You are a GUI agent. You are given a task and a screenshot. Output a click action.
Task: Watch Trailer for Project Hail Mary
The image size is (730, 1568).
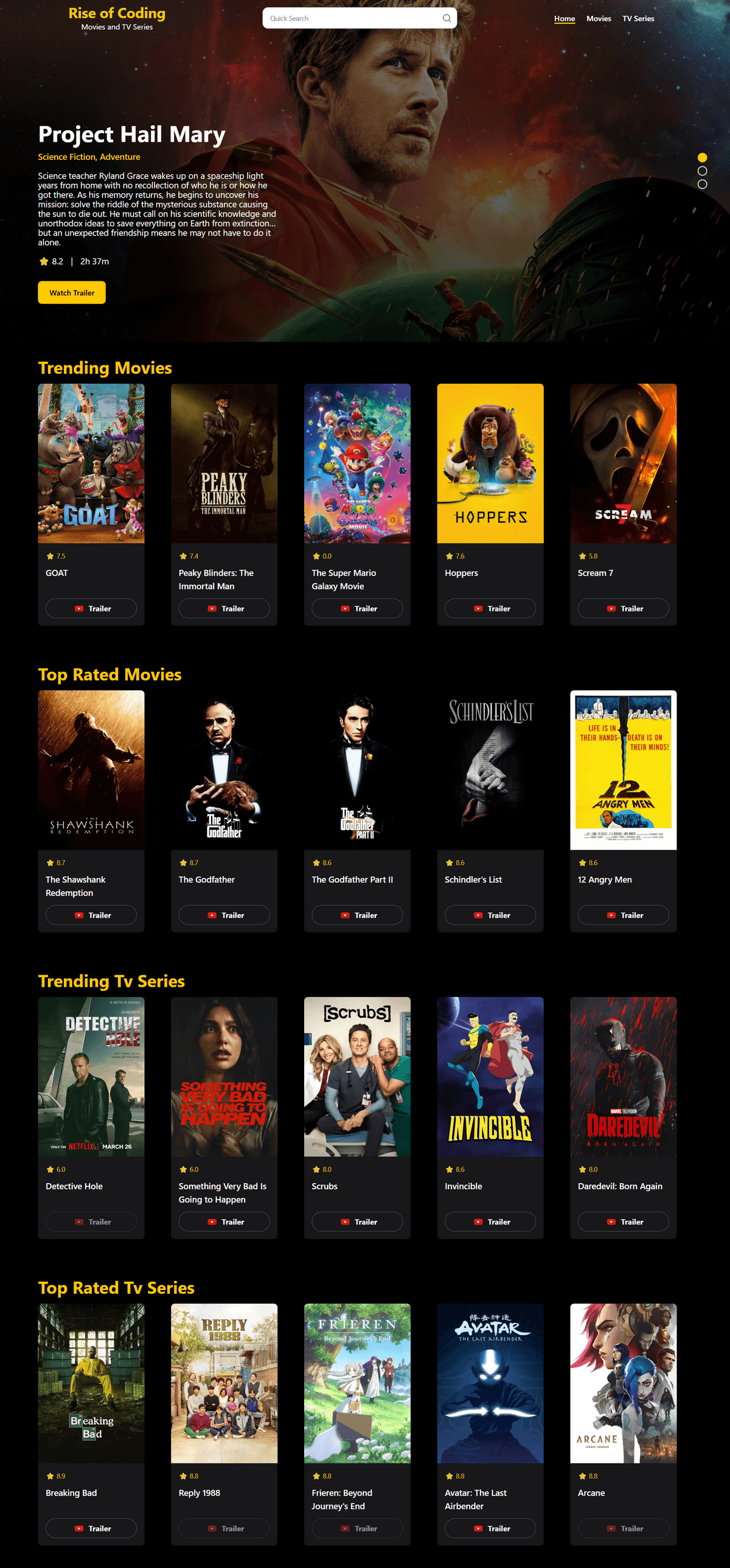pyautogui.click(x=72, y=293)
